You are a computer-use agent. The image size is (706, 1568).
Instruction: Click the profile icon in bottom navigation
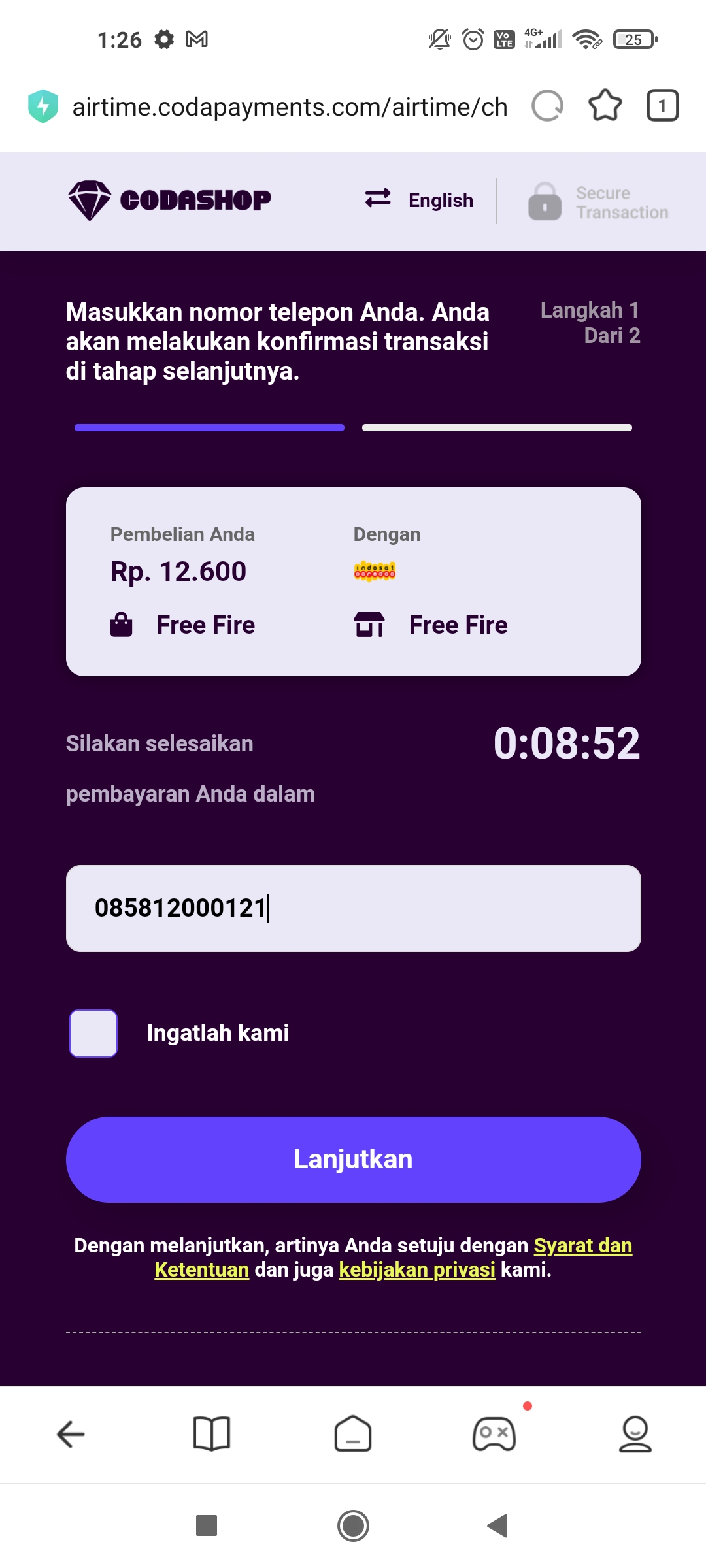click(x=635, y=1434)
